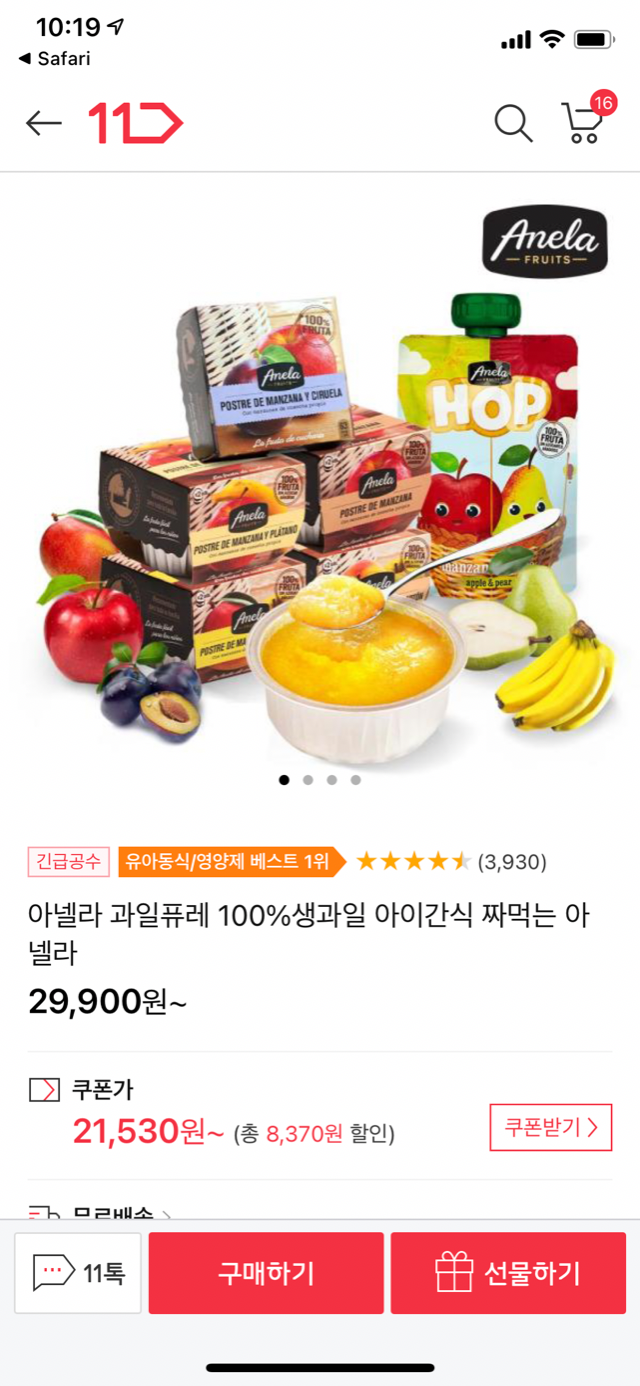Tap the 쿠폰받기 button
Screen dimensions: 640x1386
pyautogui.click(x=550, y=1127)
